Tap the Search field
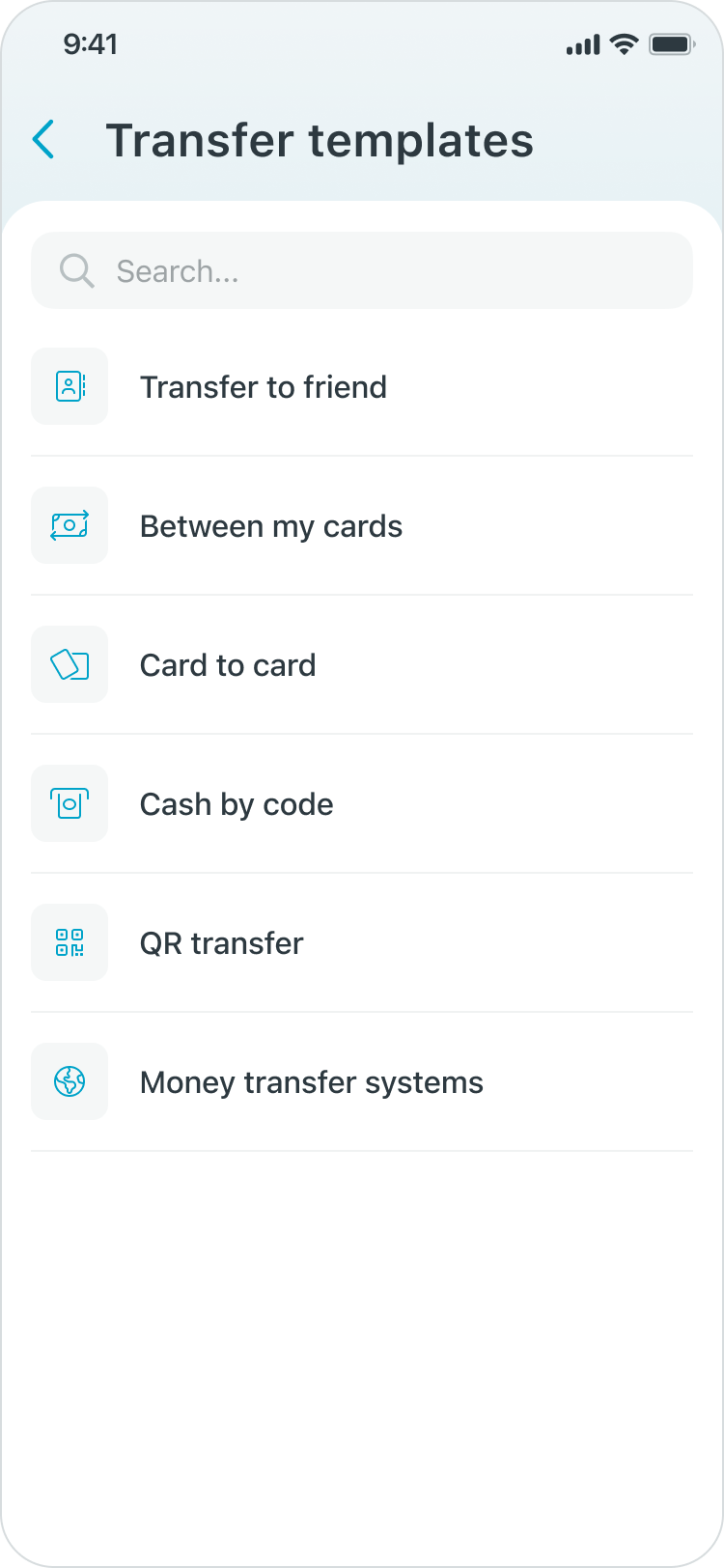The image size is (724, 1568). click(x=362, y=271)
